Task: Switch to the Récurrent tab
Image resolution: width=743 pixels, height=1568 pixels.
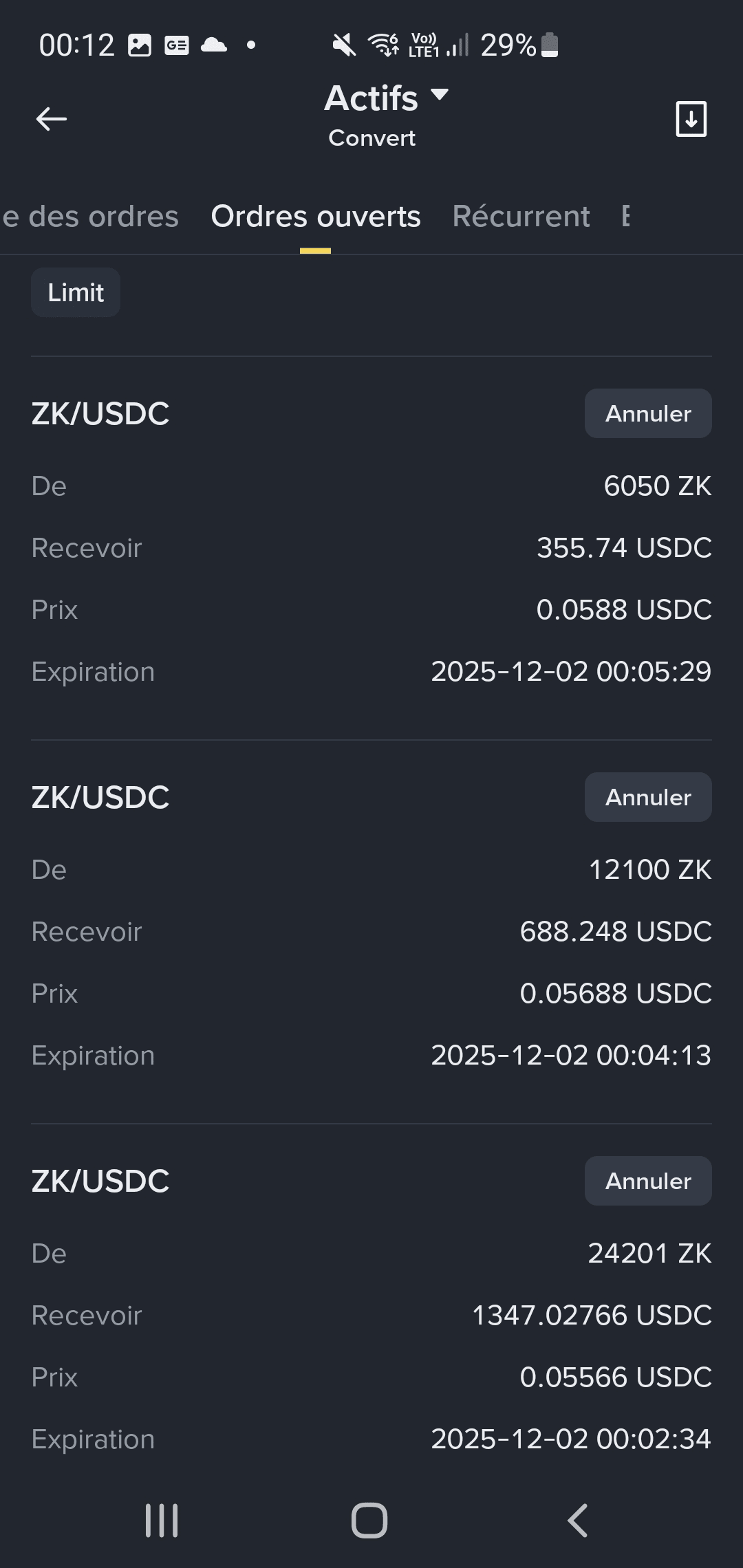Action: (521, 217)
